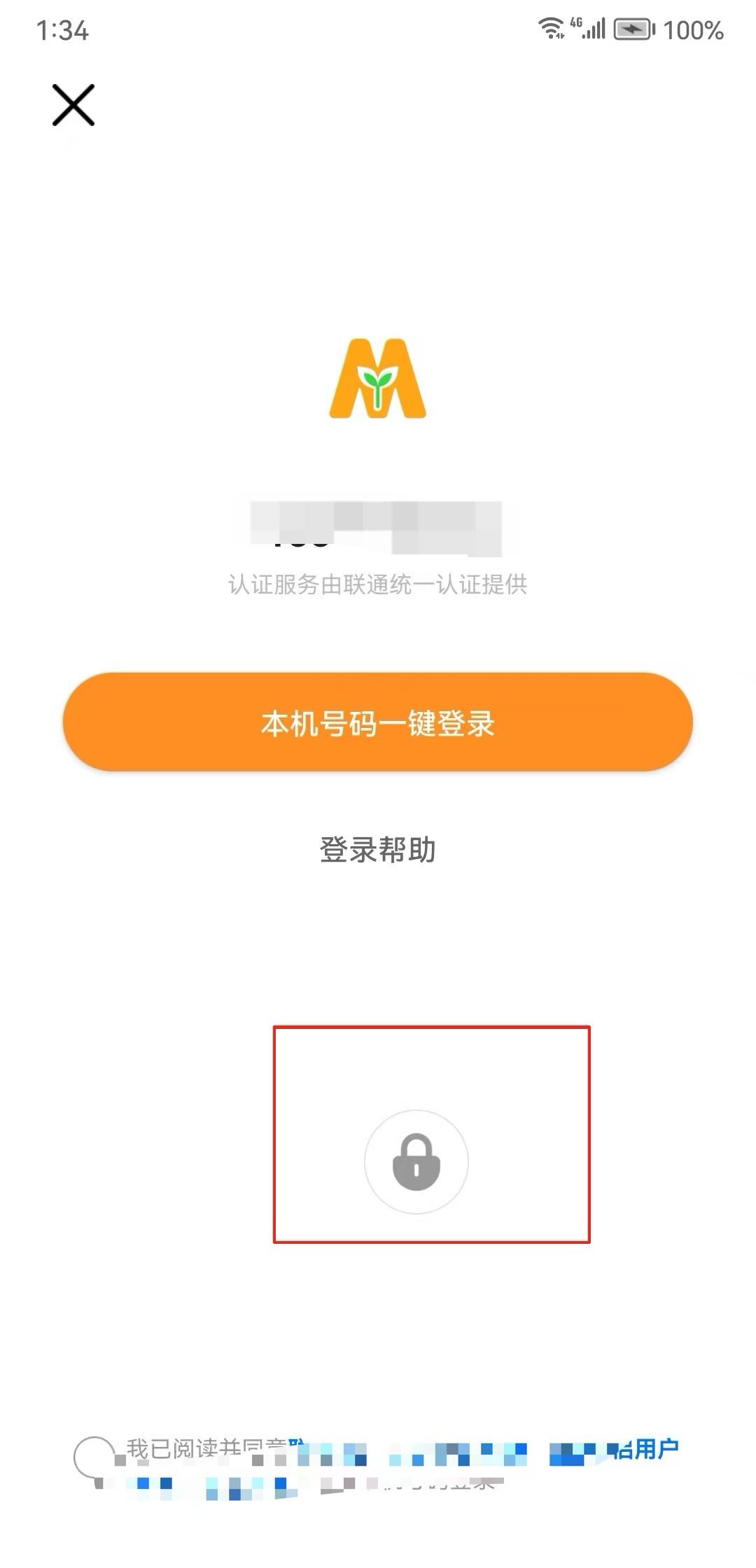
Task: Open 登录帮助 login help
Action: [x=378, y=850]
